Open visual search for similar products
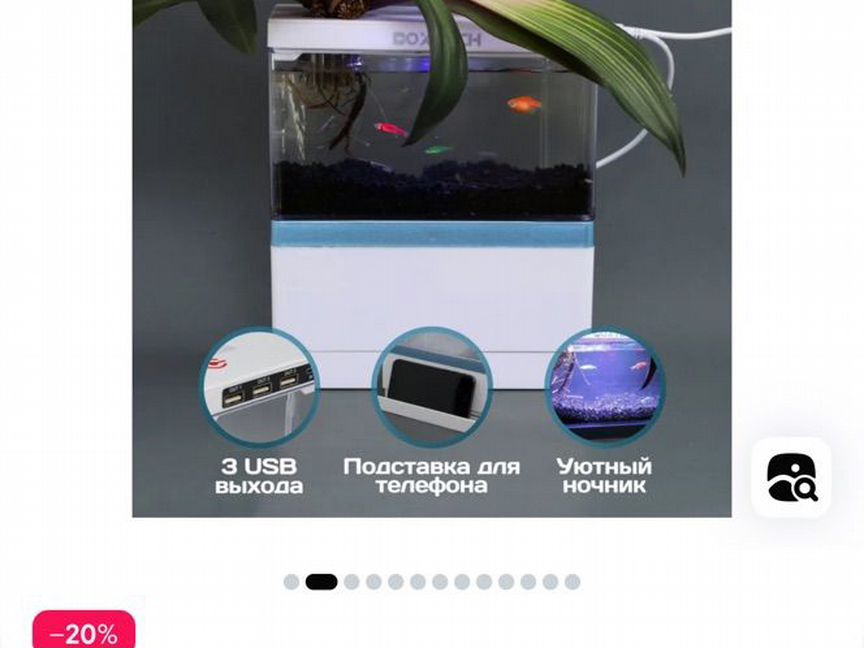Image resolution: width=864 pixels, height=648 pixels. [x=791, y=478]
